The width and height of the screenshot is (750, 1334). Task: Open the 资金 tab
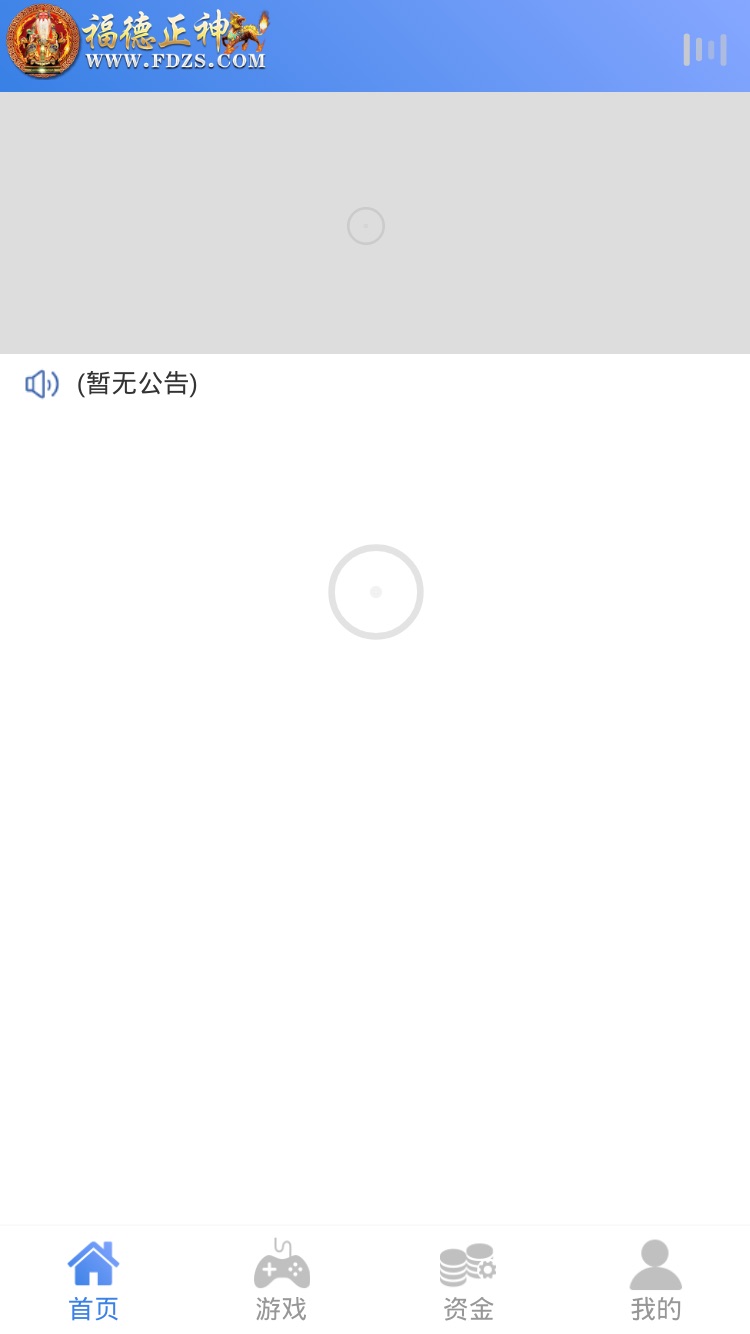[468, 1281]
